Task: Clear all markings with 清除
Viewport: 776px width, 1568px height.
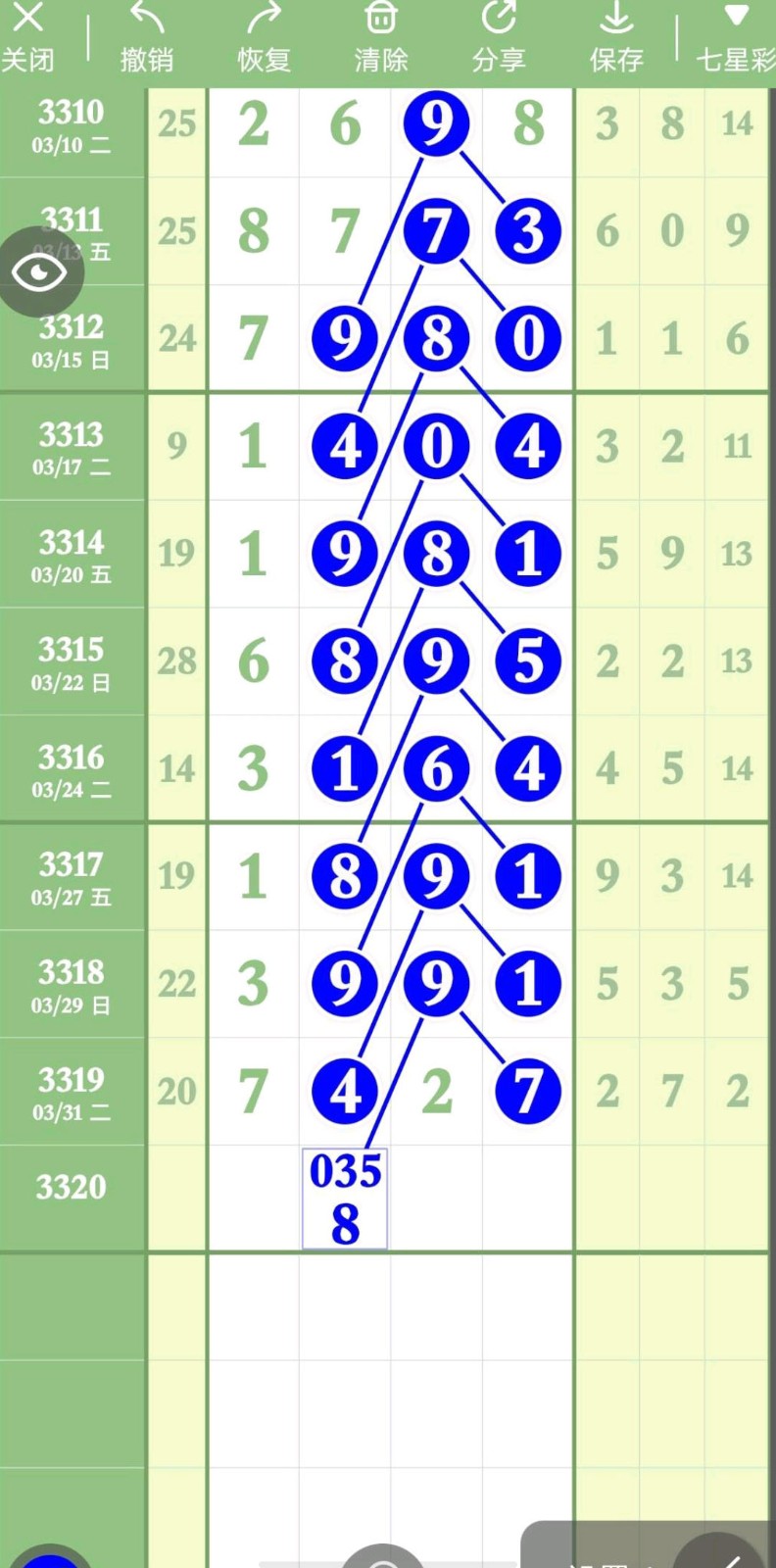Action: [x=381, y=37]
